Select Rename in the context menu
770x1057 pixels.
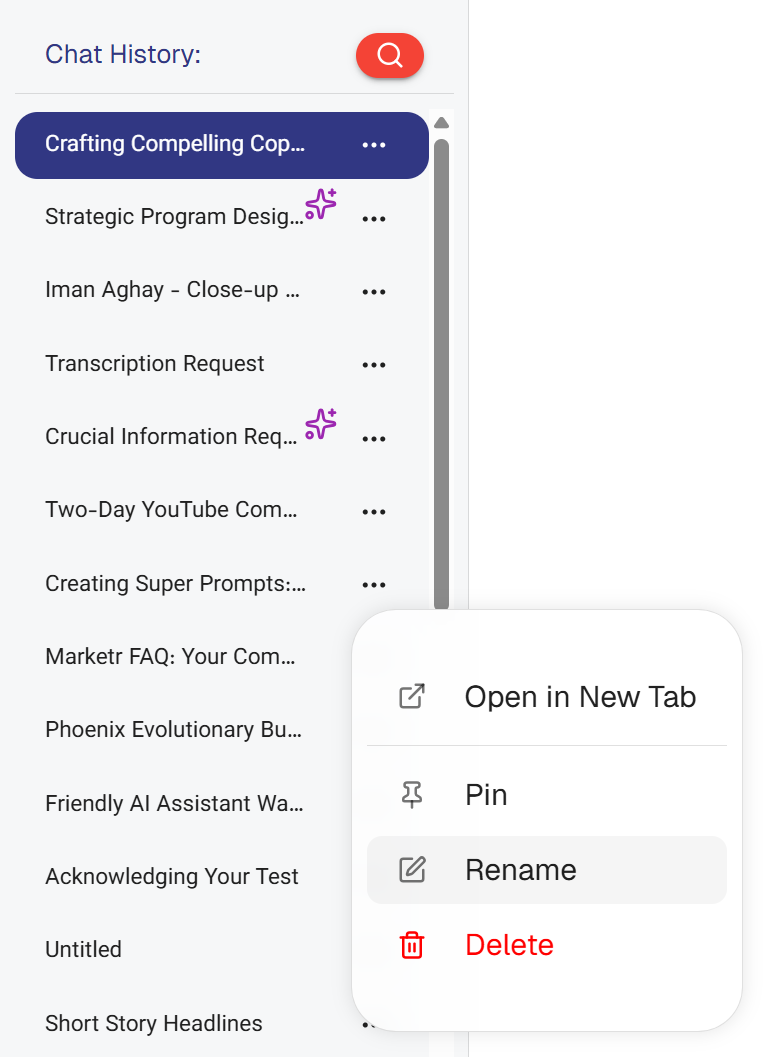[x=546, y=870]
